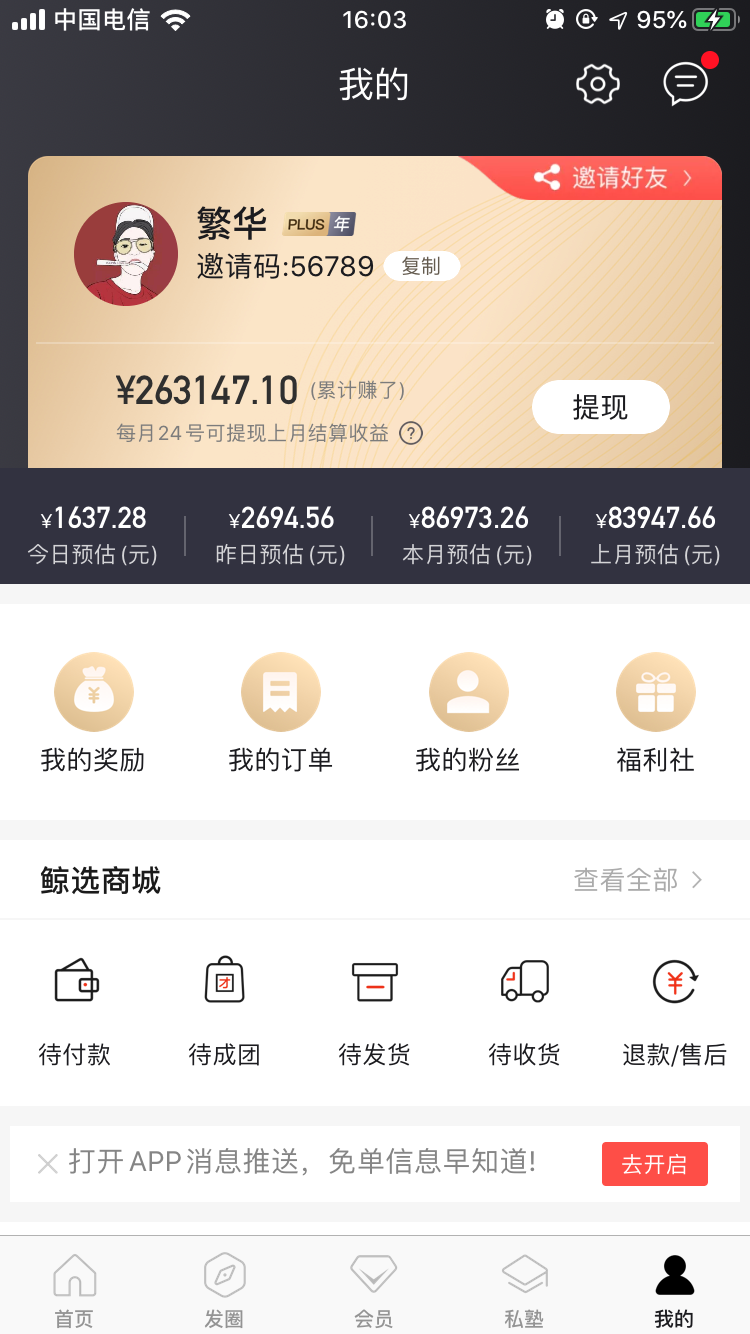Tap 邀请好友 to invite friends

(x=618, y=178)
